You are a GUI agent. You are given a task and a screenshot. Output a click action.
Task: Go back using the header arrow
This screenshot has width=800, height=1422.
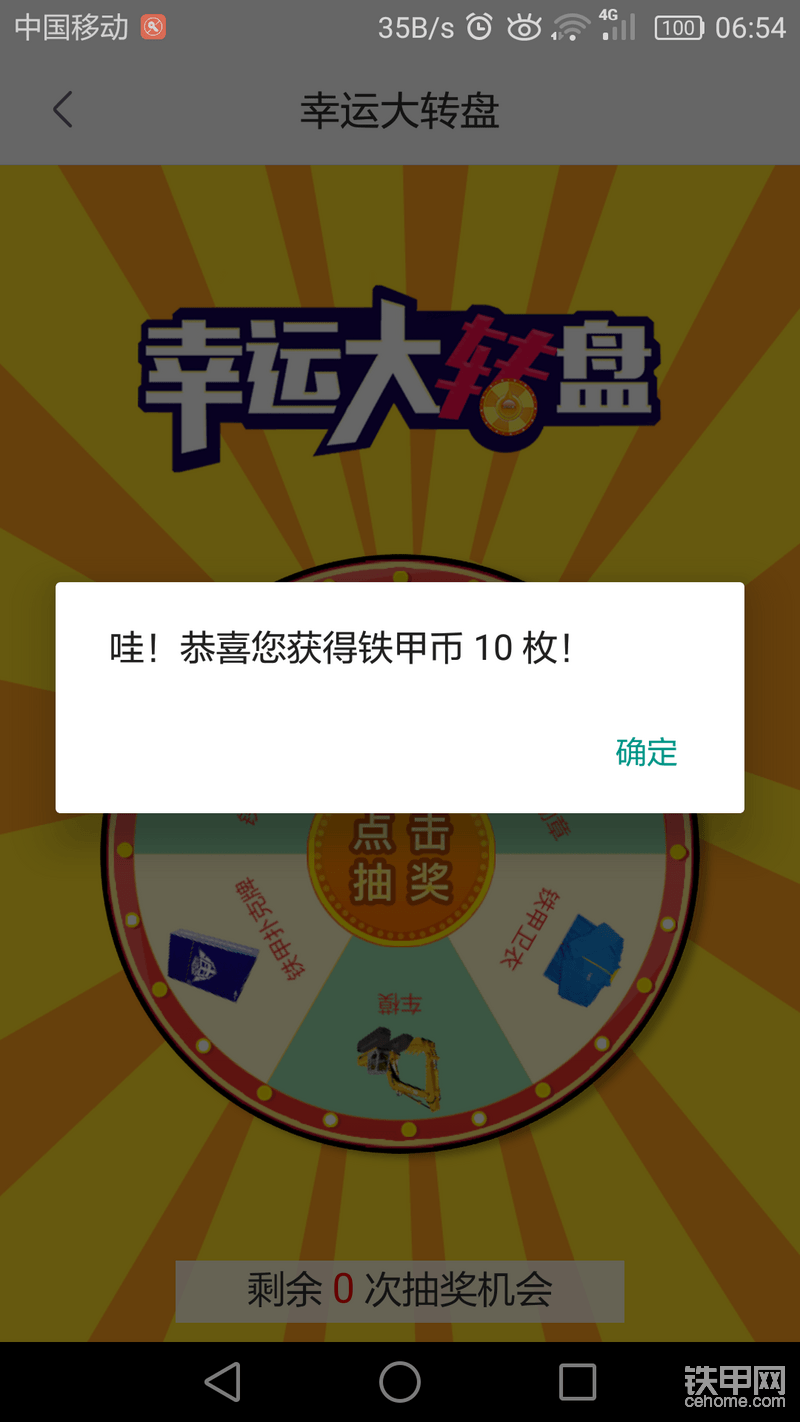click(63, 109)
